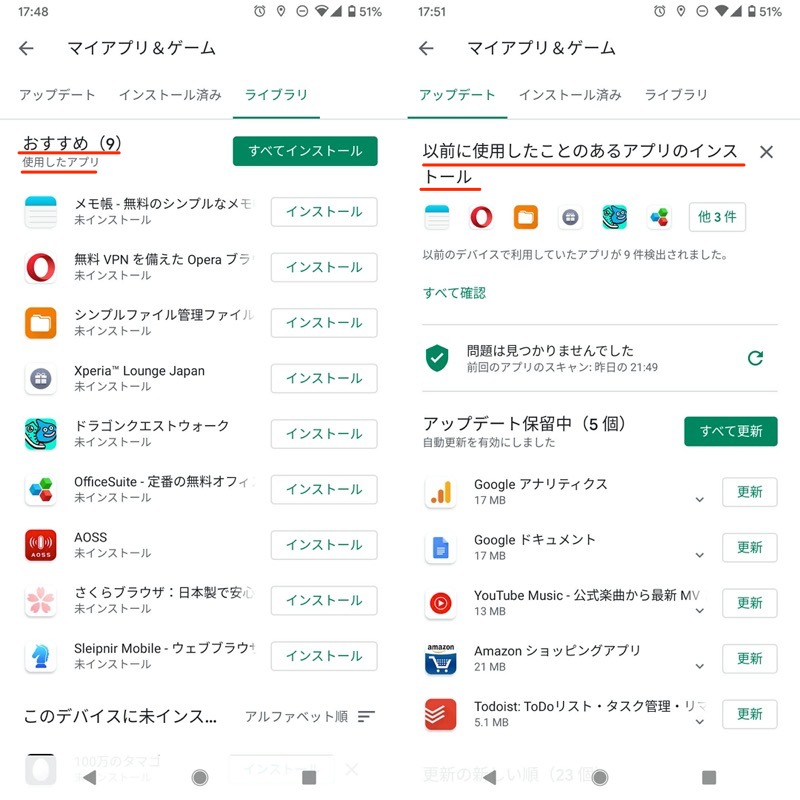The height and width of the screenshot is (800, 800).
Task: Tap すべて更新 to update all apps
Action: pyautogui.click(x=730, y=432)
